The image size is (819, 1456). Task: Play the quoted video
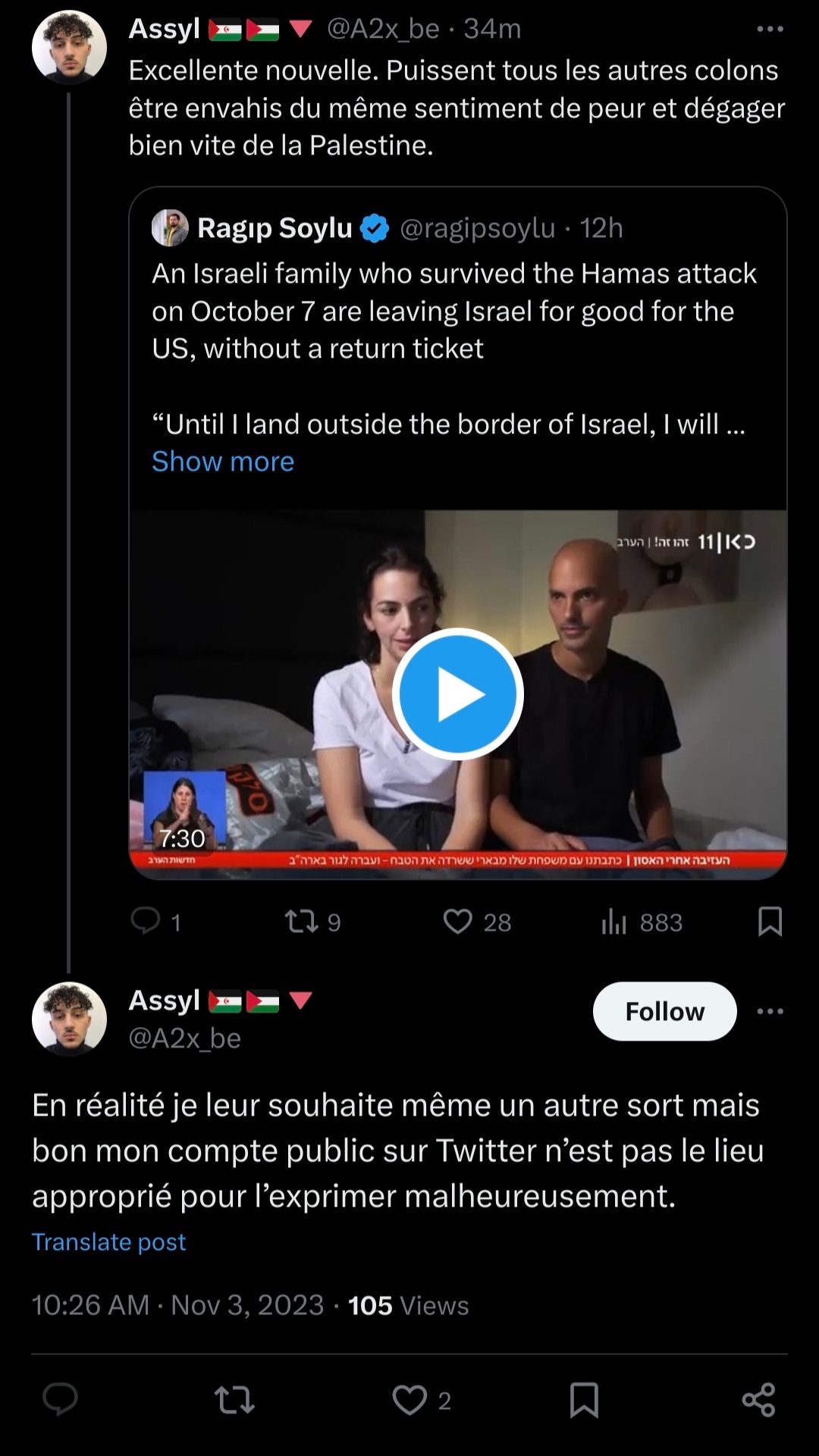[x=458, y=694]
